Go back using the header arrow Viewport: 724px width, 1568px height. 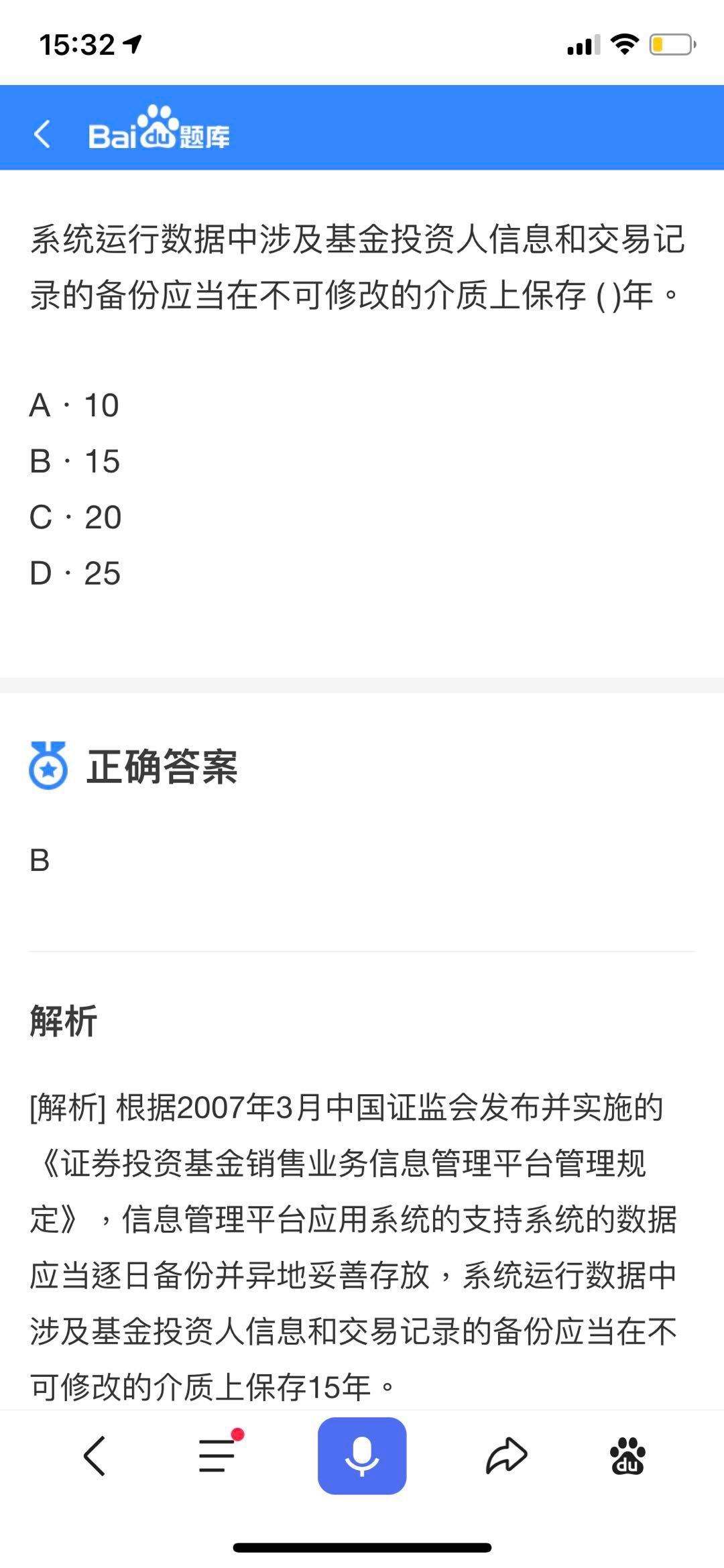click(x=42, y=134)
